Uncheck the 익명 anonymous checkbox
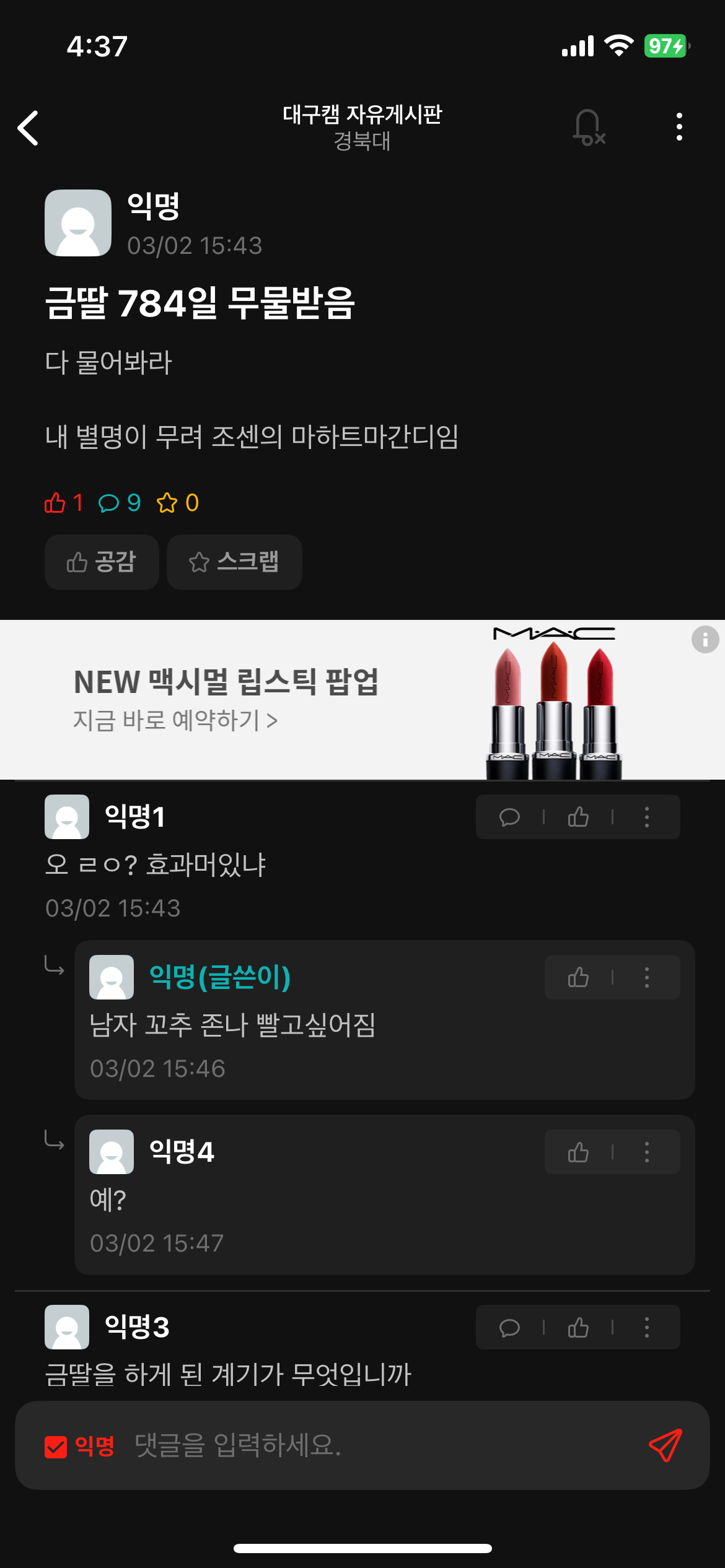 coord(56,1447)
